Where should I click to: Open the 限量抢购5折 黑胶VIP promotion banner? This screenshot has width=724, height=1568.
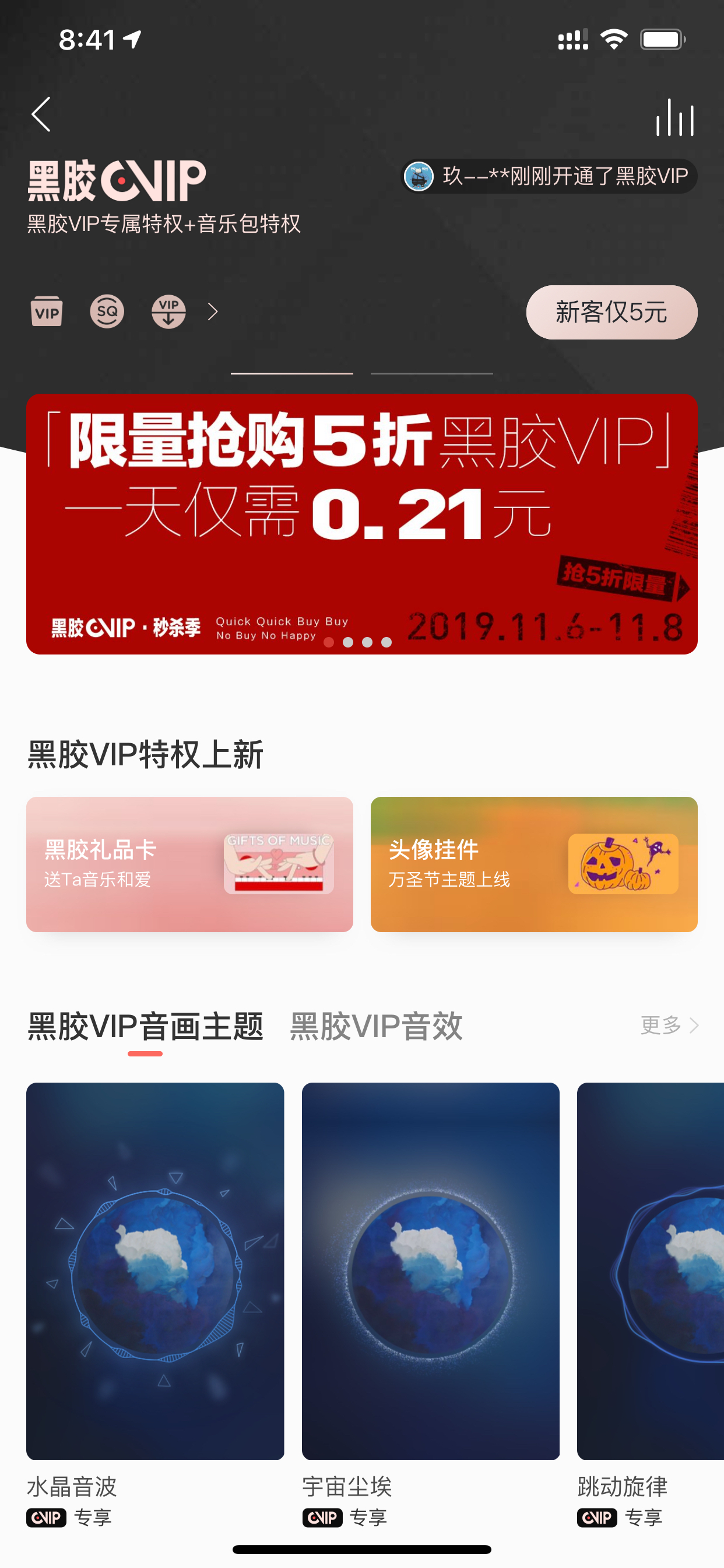tap(362, 524)
